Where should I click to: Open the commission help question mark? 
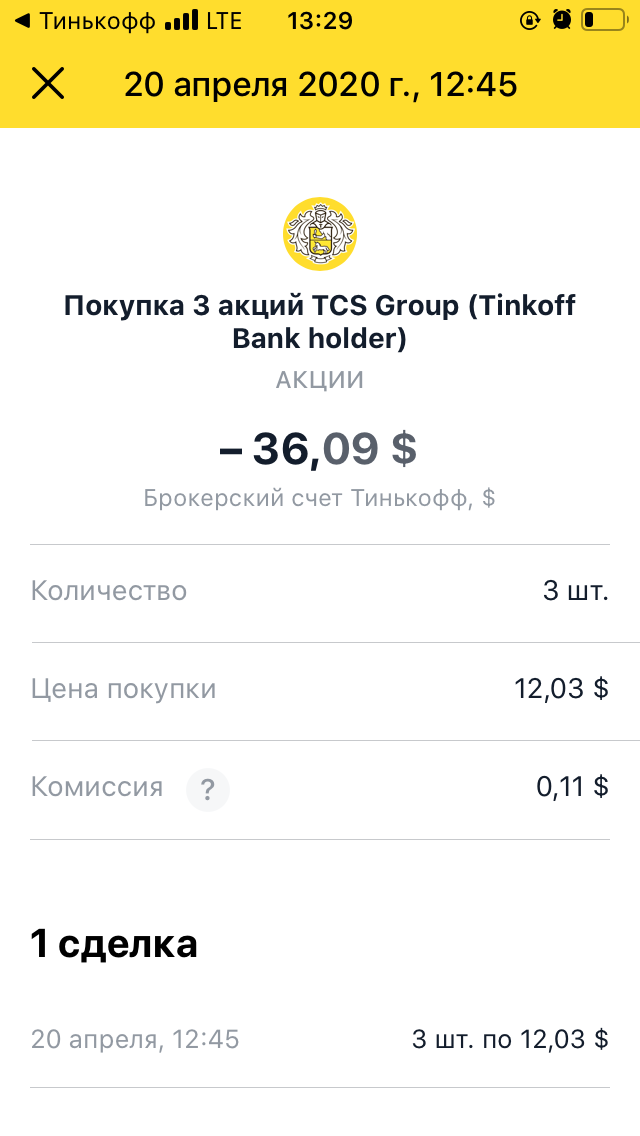(208, 791)
